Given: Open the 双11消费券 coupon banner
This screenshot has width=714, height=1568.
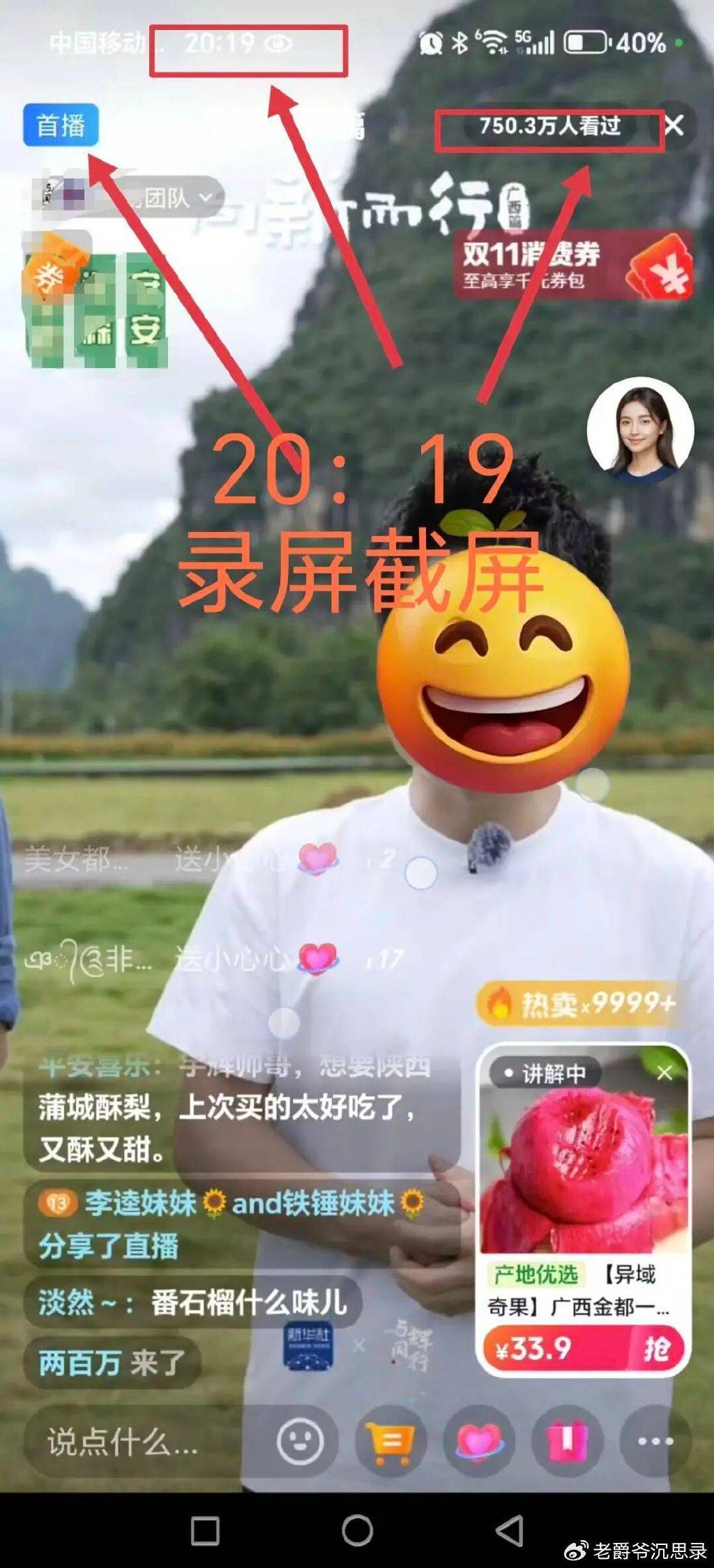Looking at the screenshot, I should (573, 266).
